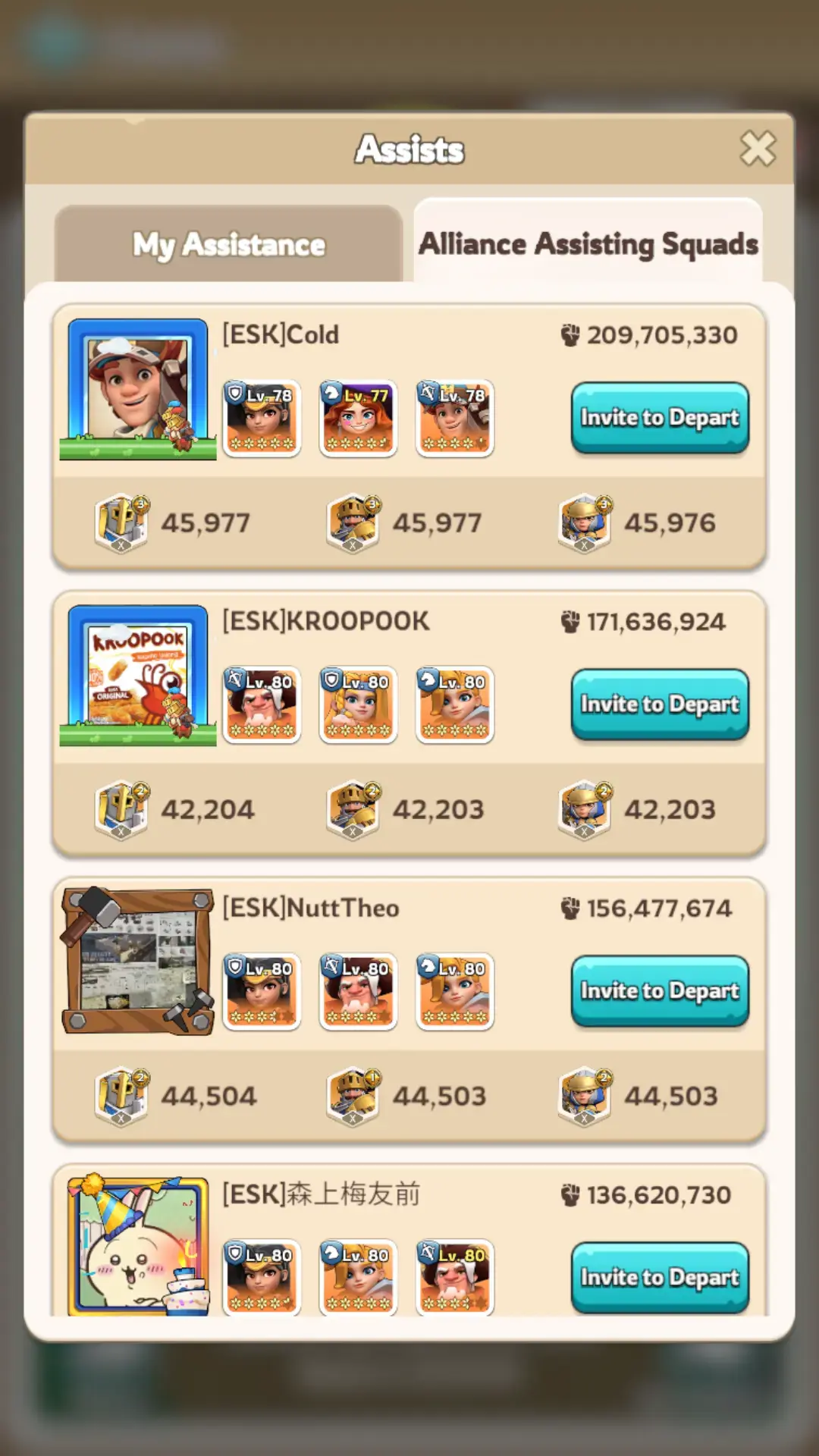Open [ESK]Cold's player avatar

coord(138,389)
